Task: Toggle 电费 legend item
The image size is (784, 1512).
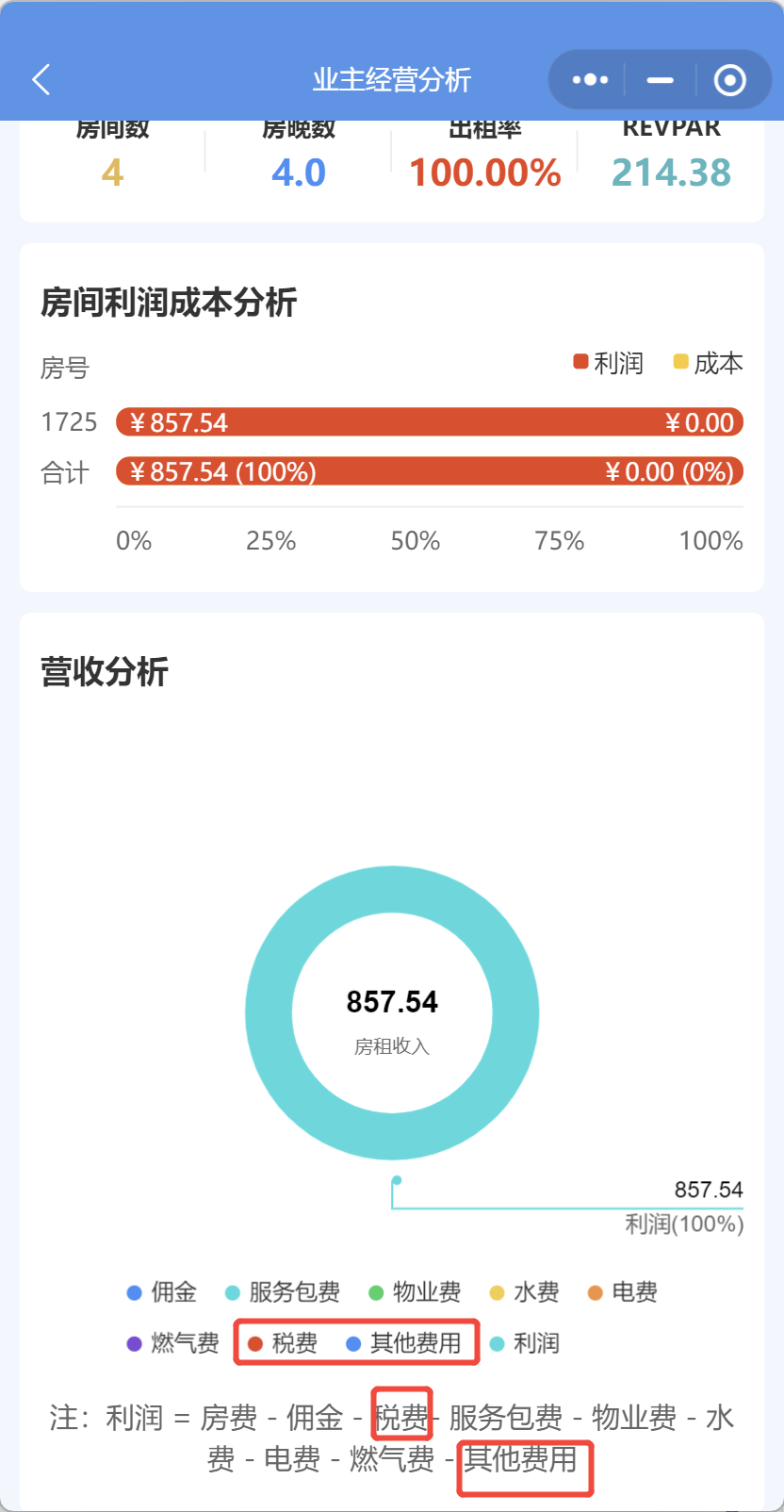Action: (x=623, y=1292)
